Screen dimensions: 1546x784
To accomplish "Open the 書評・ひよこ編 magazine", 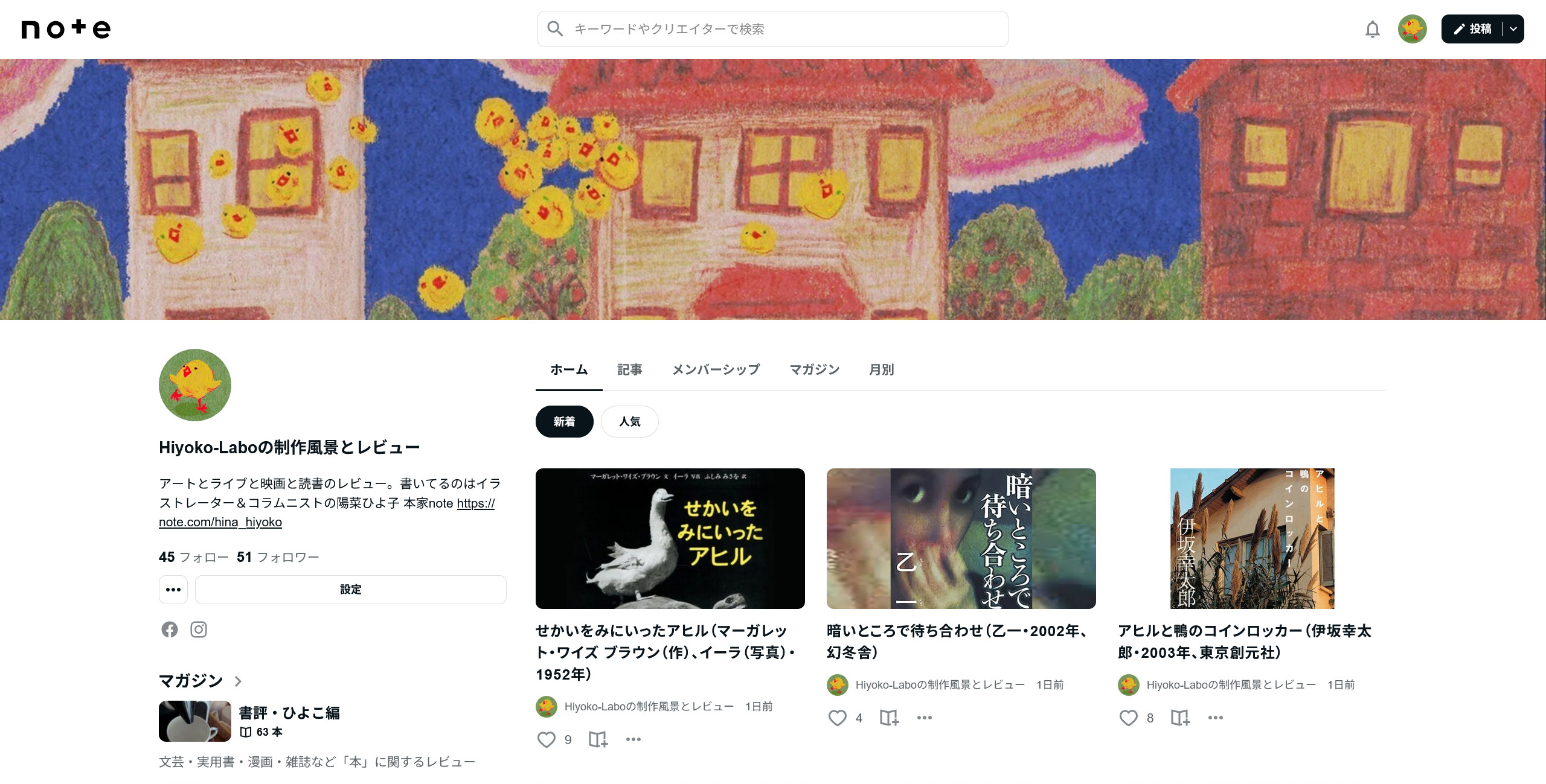I will click(289, 713).
